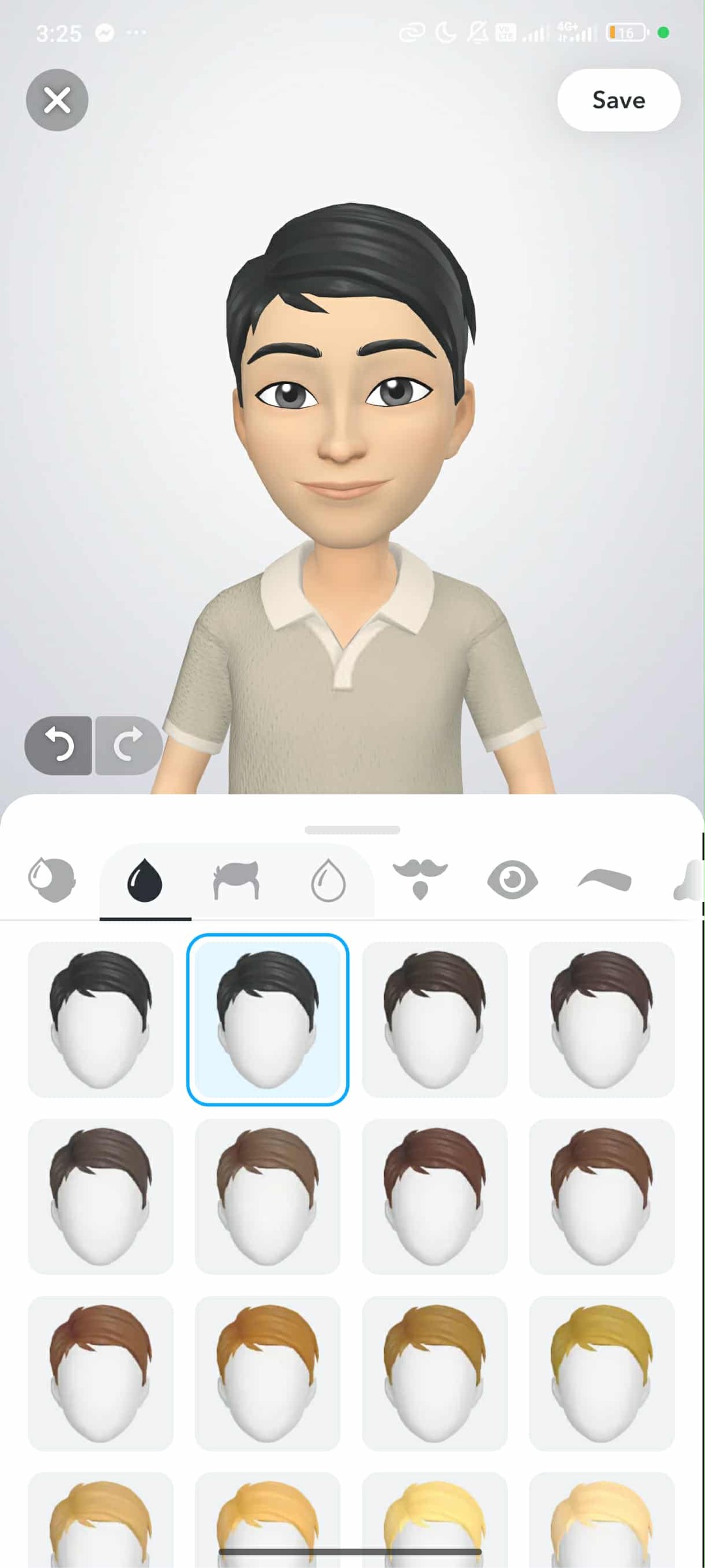Save the avatar changes
705x1568 pixels.
(618, 100)
